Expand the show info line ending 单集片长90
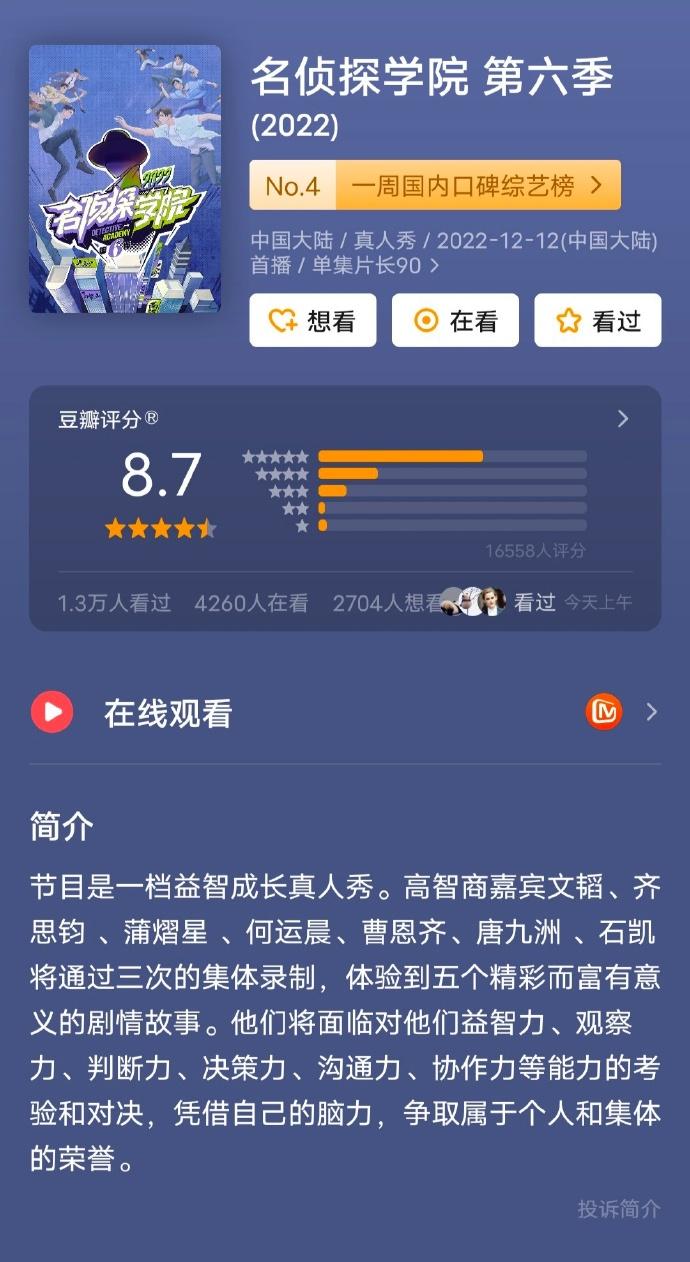The image size is (690, 1262). click(x=454, y=253)
